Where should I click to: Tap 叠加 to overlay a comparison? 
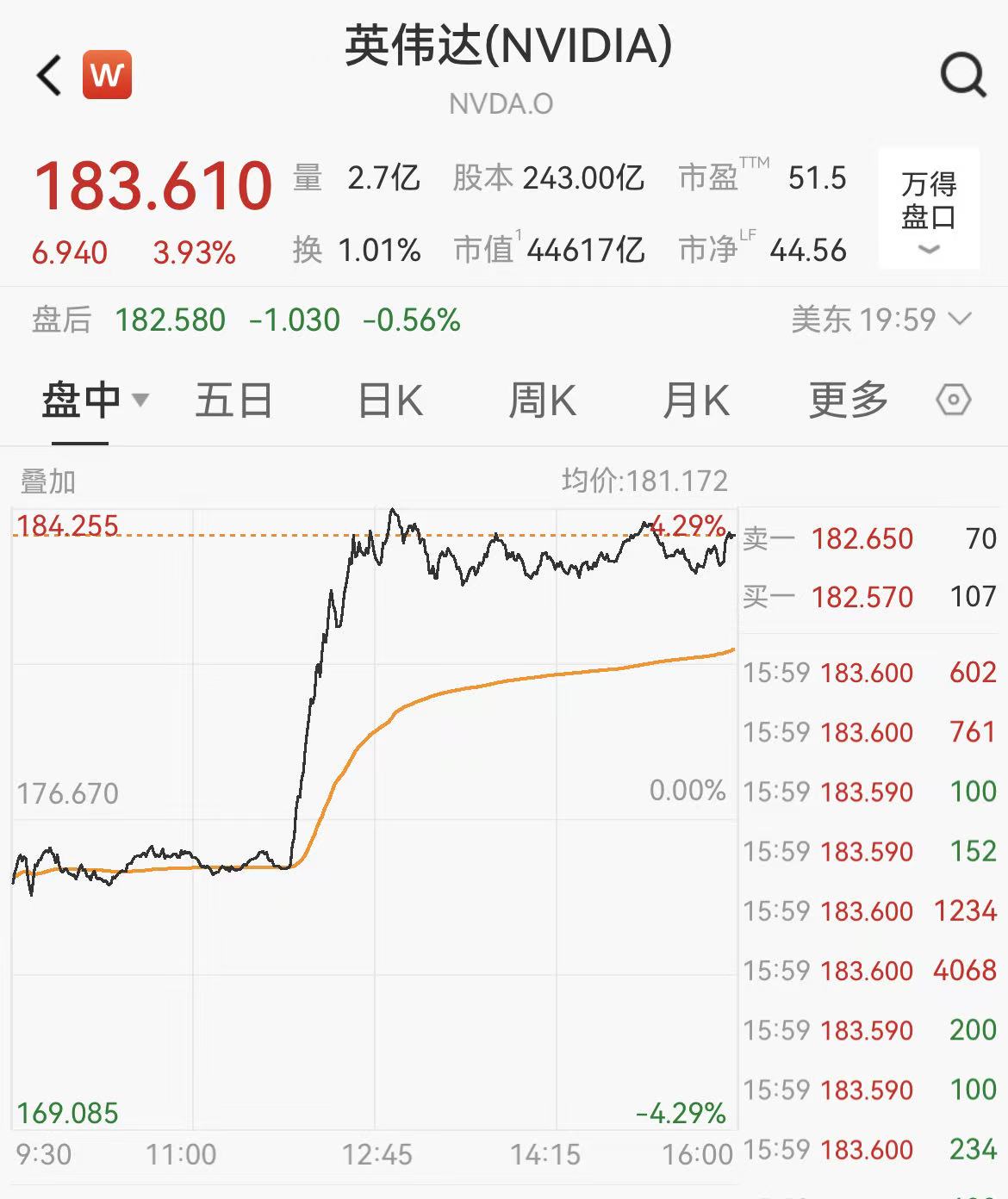(48, 481)
